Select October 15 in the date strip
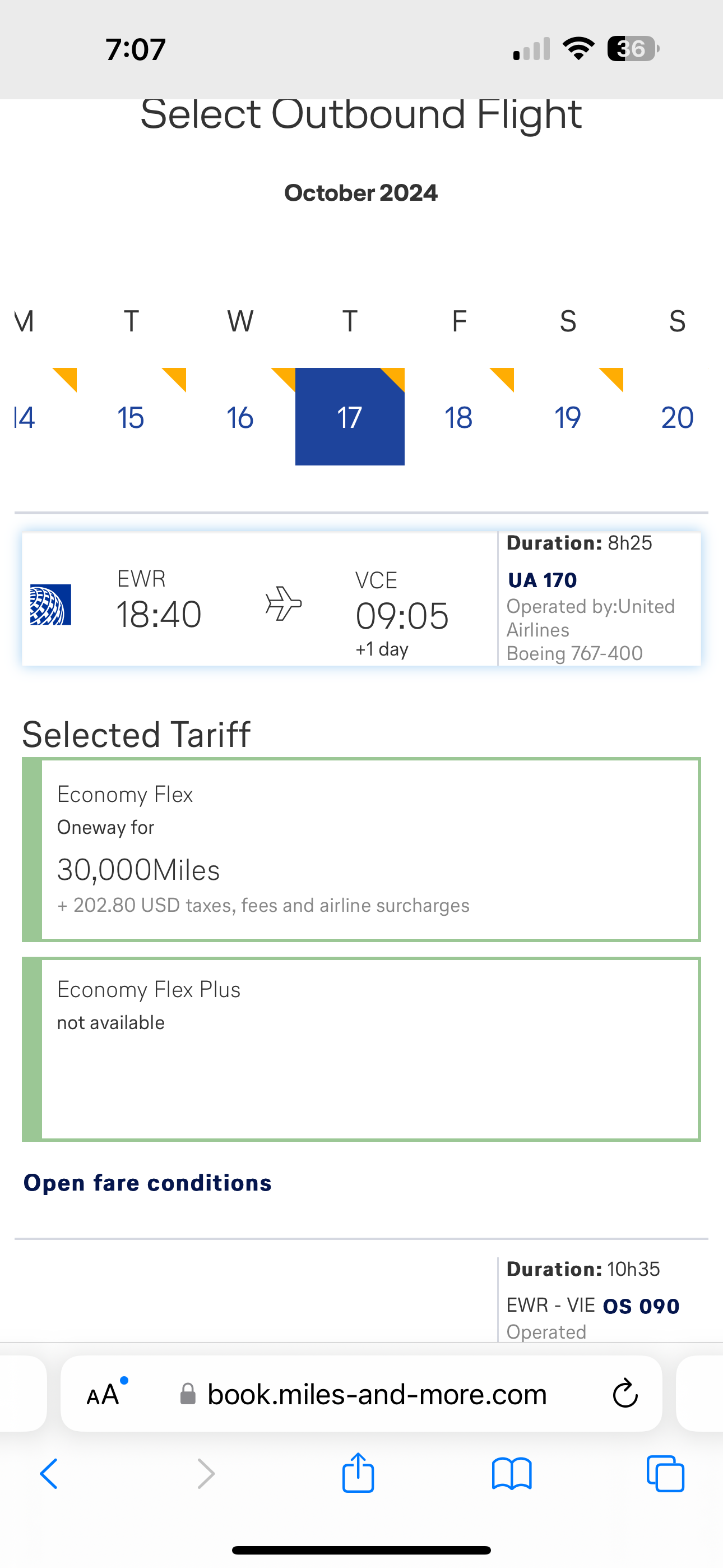This screenshot has width=723, height=1568. click(x=131, y=417)
